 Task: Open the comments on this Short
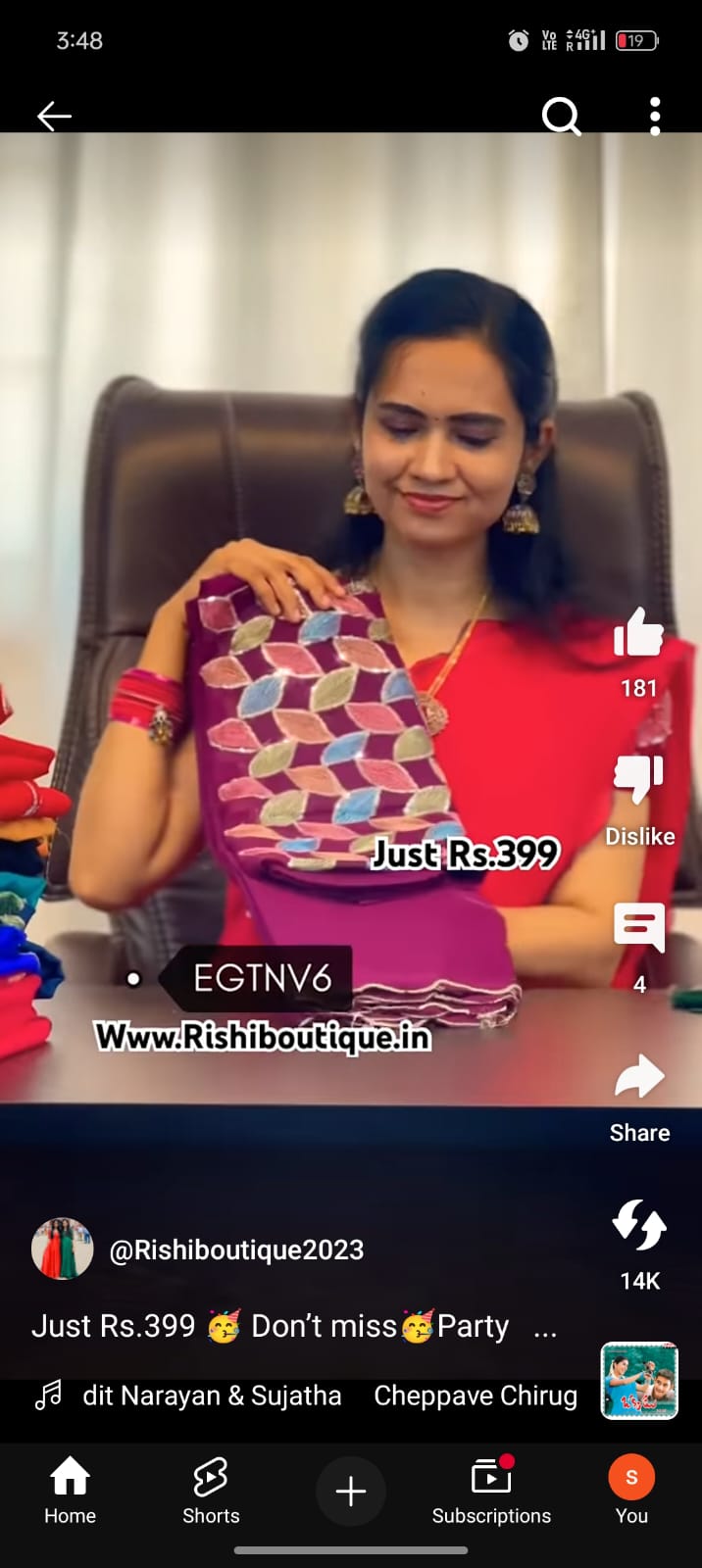[638, 927]
